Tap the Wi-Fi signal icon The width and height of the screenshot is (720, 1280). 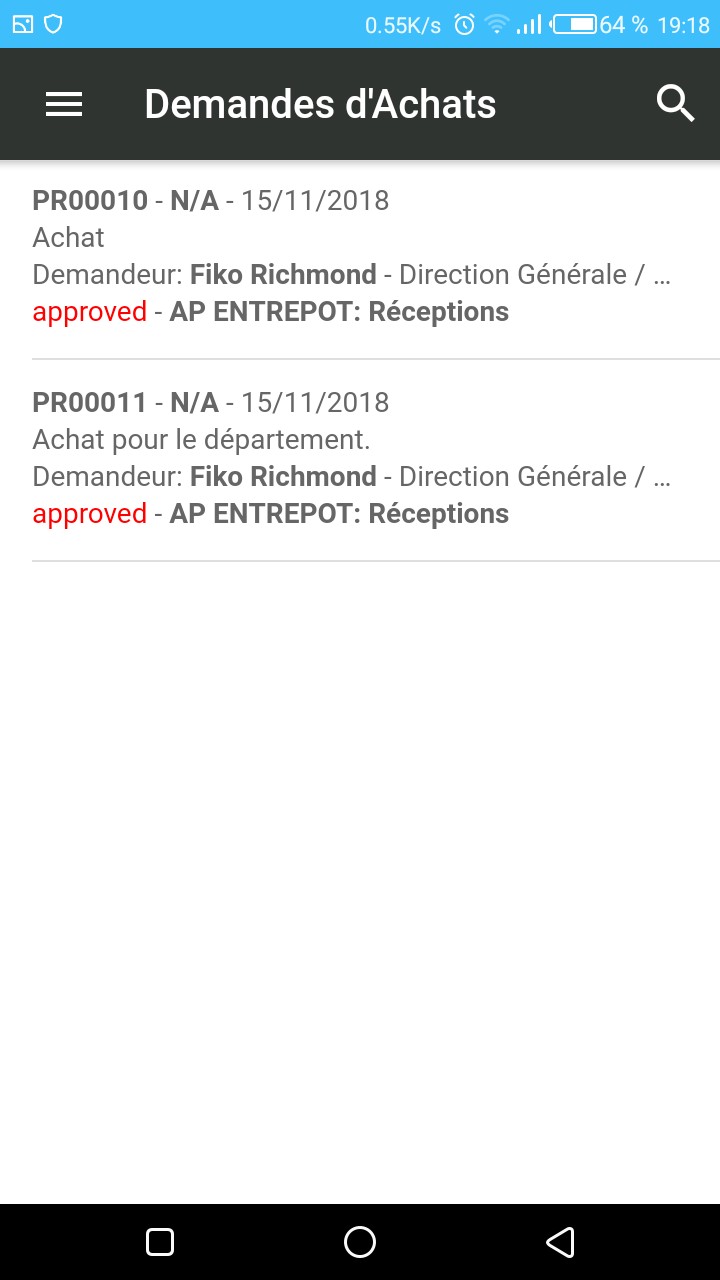[x=497, y=25]
